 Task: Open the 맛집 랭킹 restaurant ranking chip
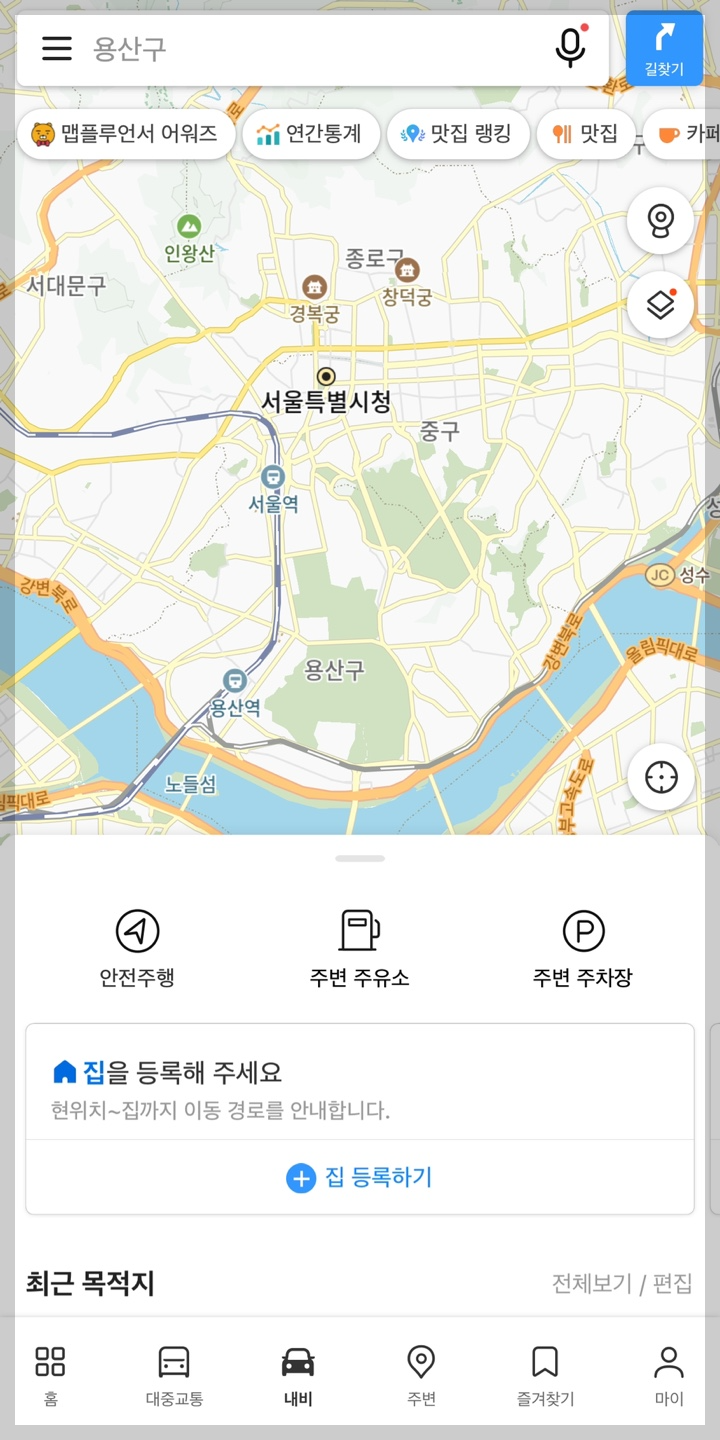458,134
